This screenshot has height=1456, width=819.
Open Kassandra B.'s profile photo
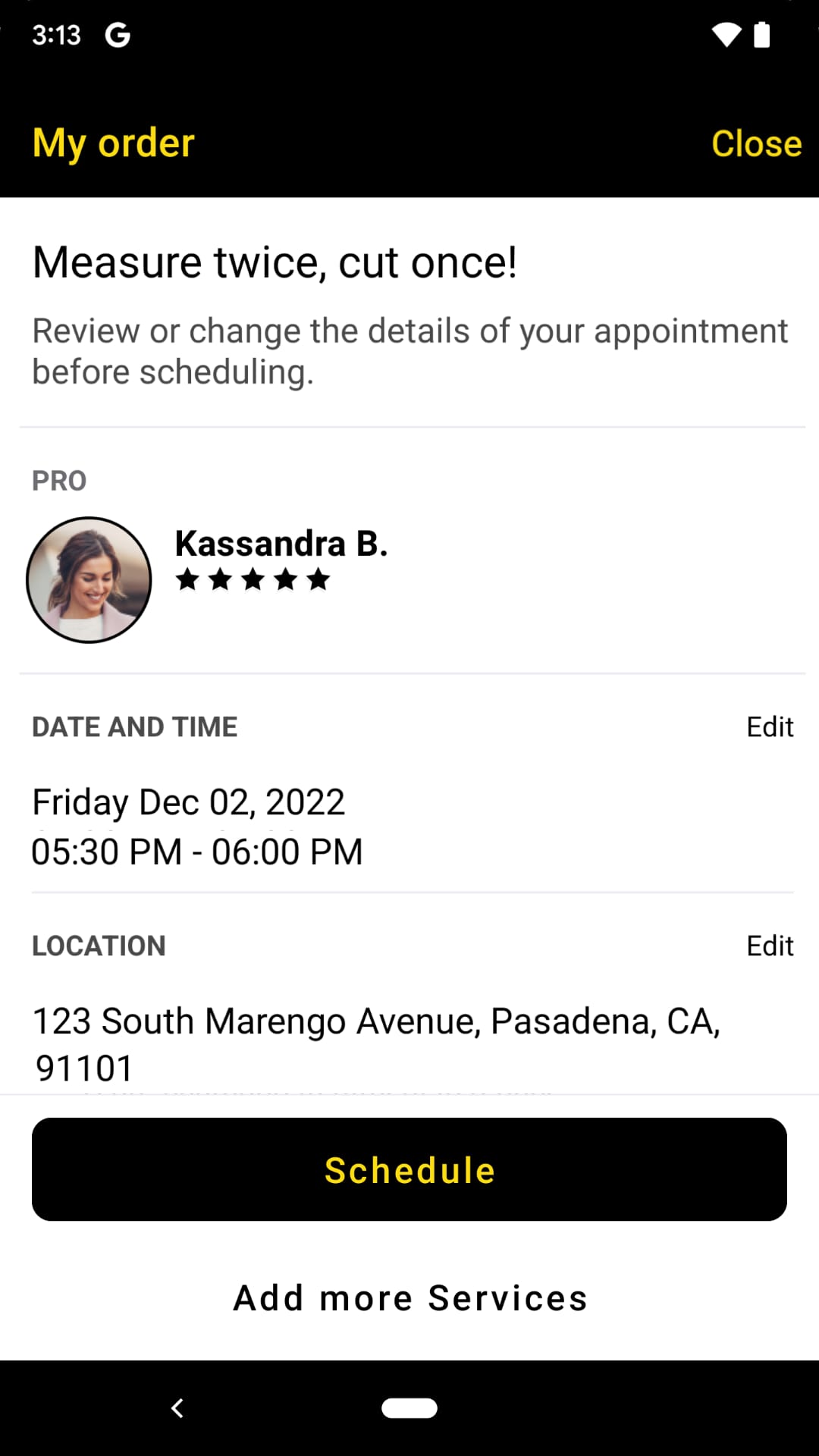coord(89,579)
